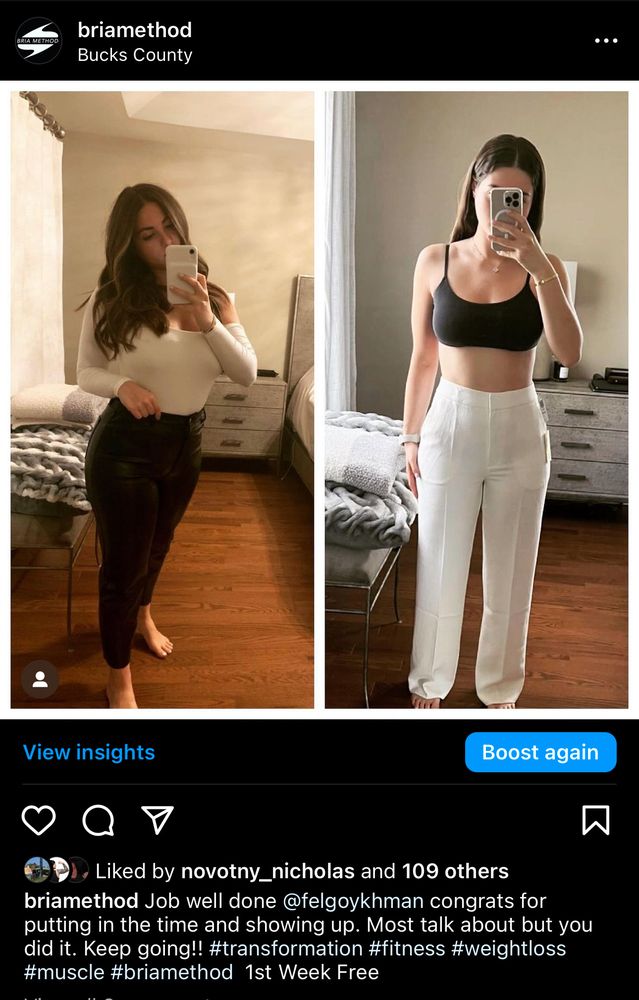Image resolution: width=639 pixels, height=1000 pixels.
Task: Share this post via paper plane
Action: (x=158, y=820)
